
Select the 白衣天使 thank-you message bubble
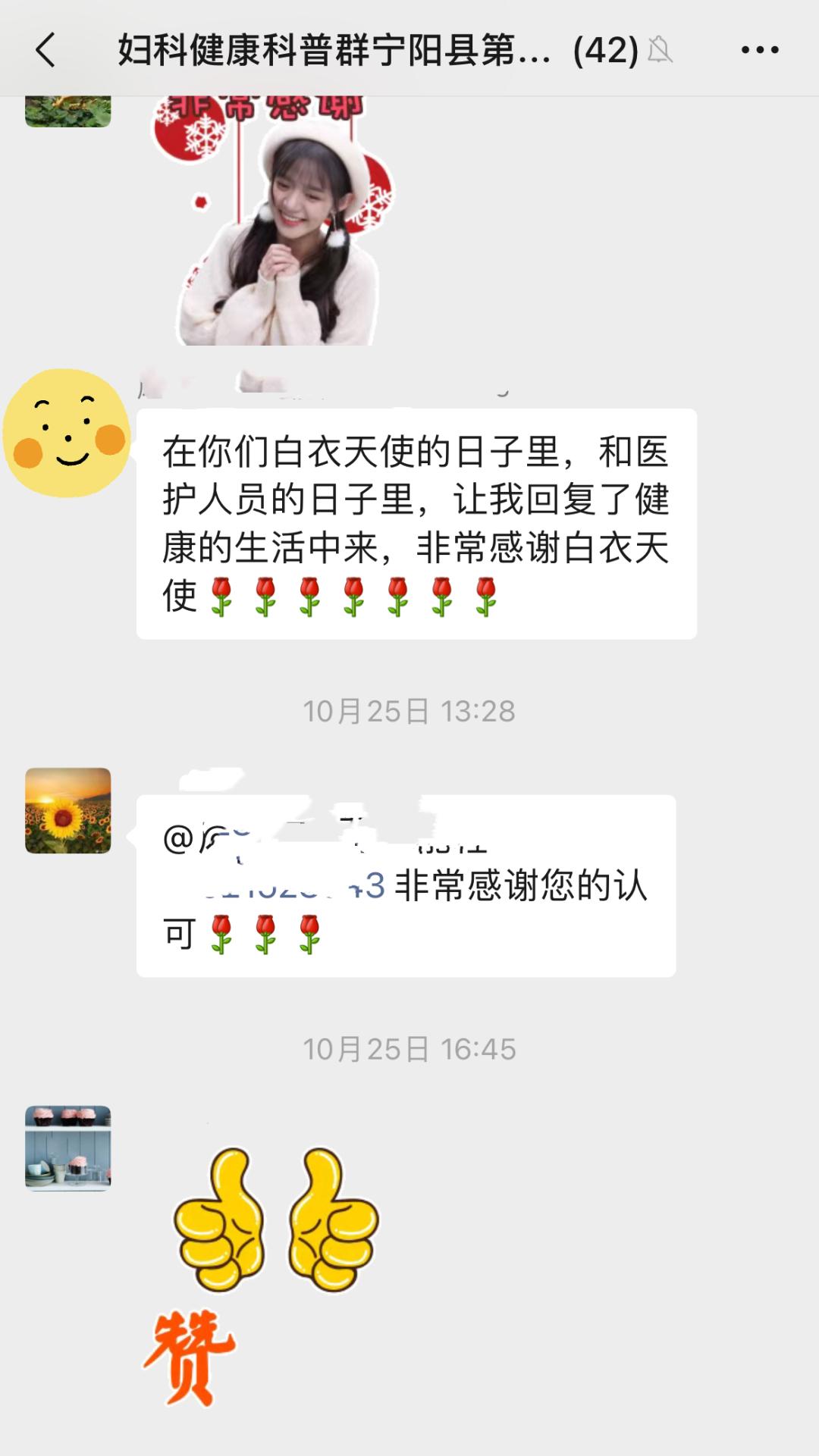pyautogui.click(x=417, y=523)
